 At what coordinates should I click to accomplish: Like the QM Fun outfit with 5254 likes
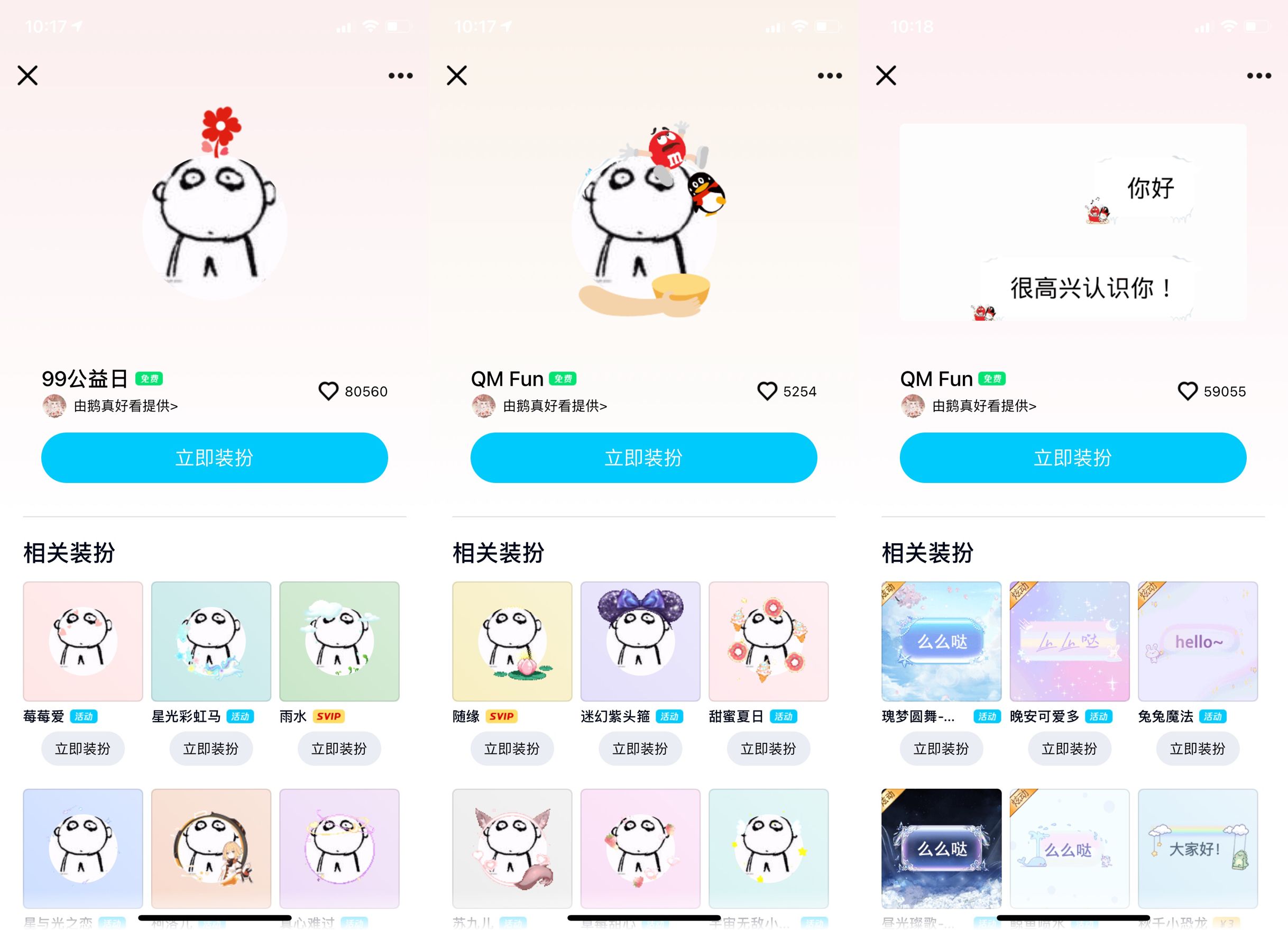coord(767,391)
